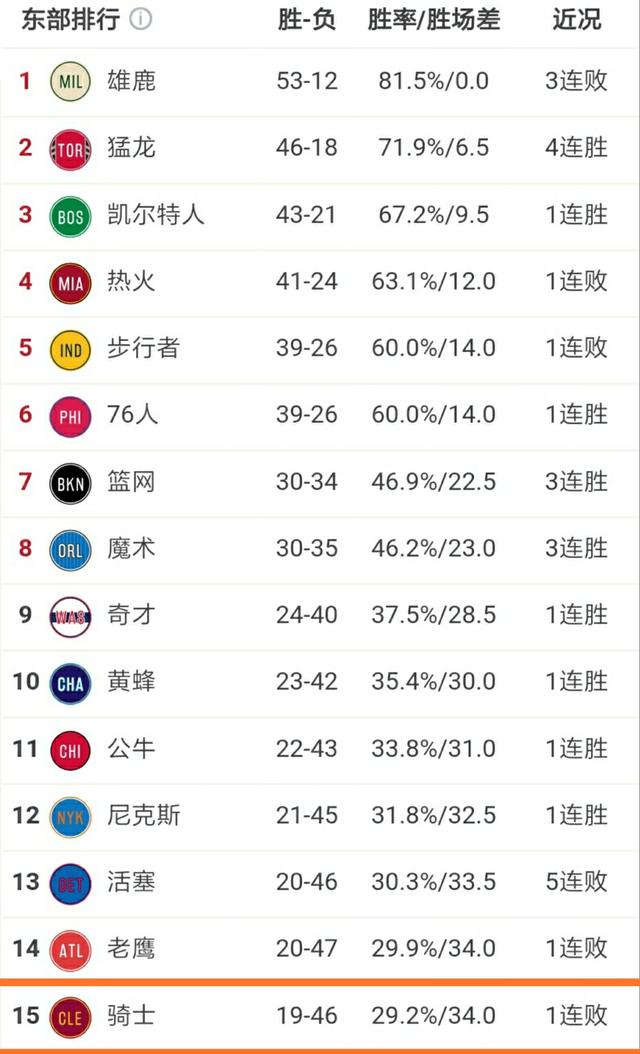Open the 步行者 team page
Image resolution: width=640 pixels, height=1054 pixels.
(320, 350)
